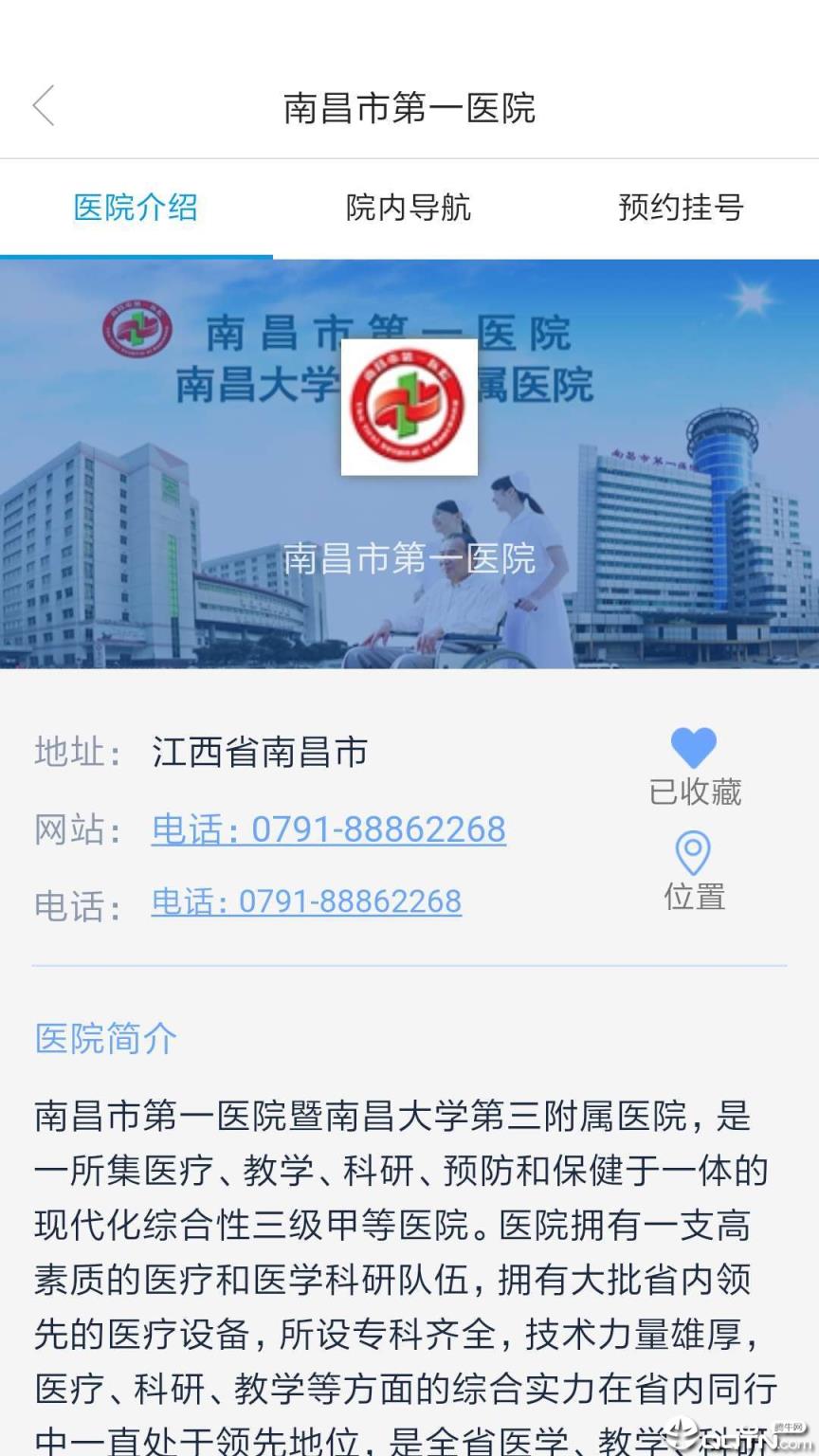Open the hospital logo badge image

click(409, 408)
